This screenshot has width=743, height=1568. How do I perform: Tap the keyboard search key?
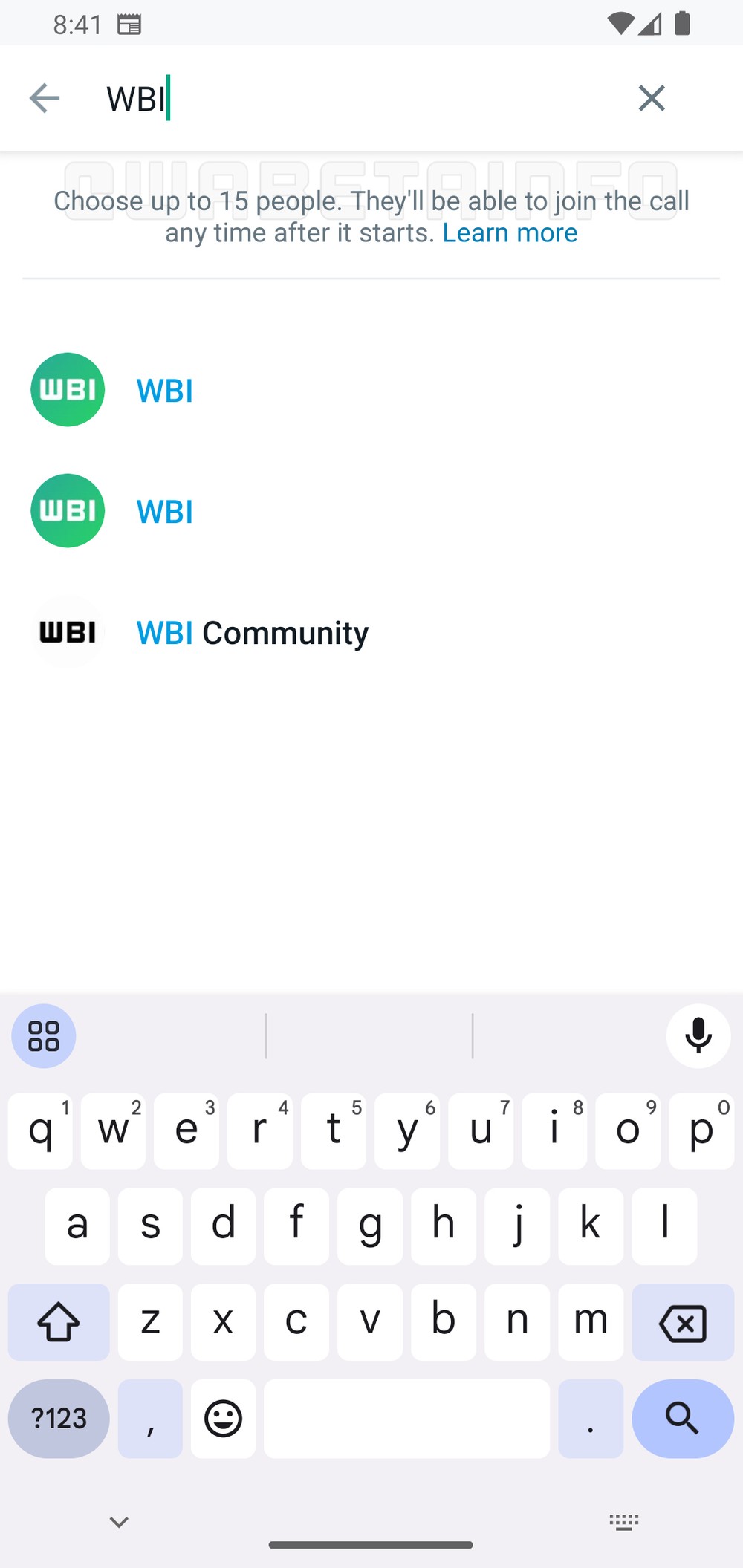pos(682,1418)
